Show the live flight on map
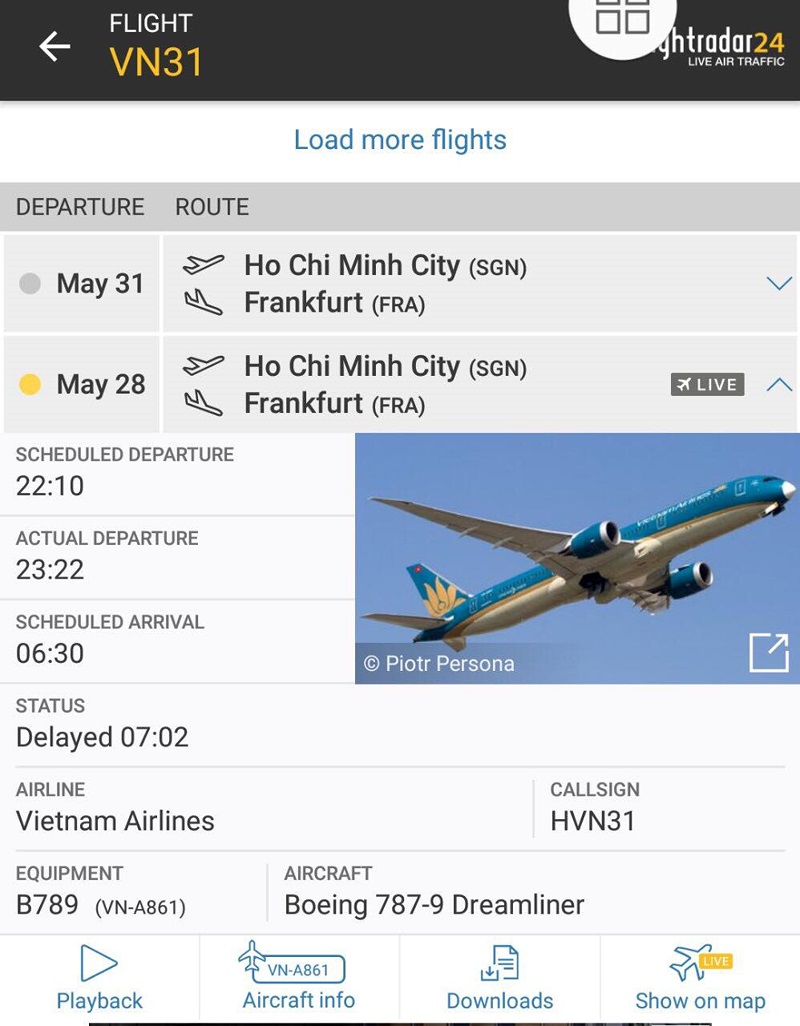800x1026 pixels. (700, 977)
